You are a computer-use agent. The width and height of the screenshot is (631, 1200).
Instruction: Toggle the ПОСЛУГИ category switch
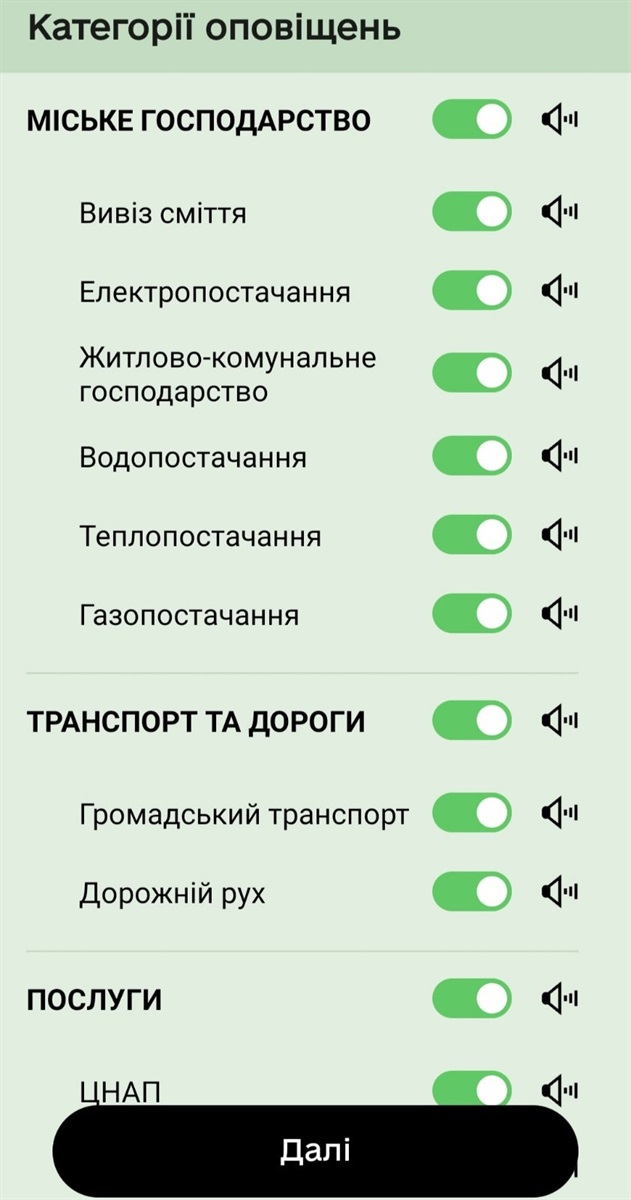(472, 998)
